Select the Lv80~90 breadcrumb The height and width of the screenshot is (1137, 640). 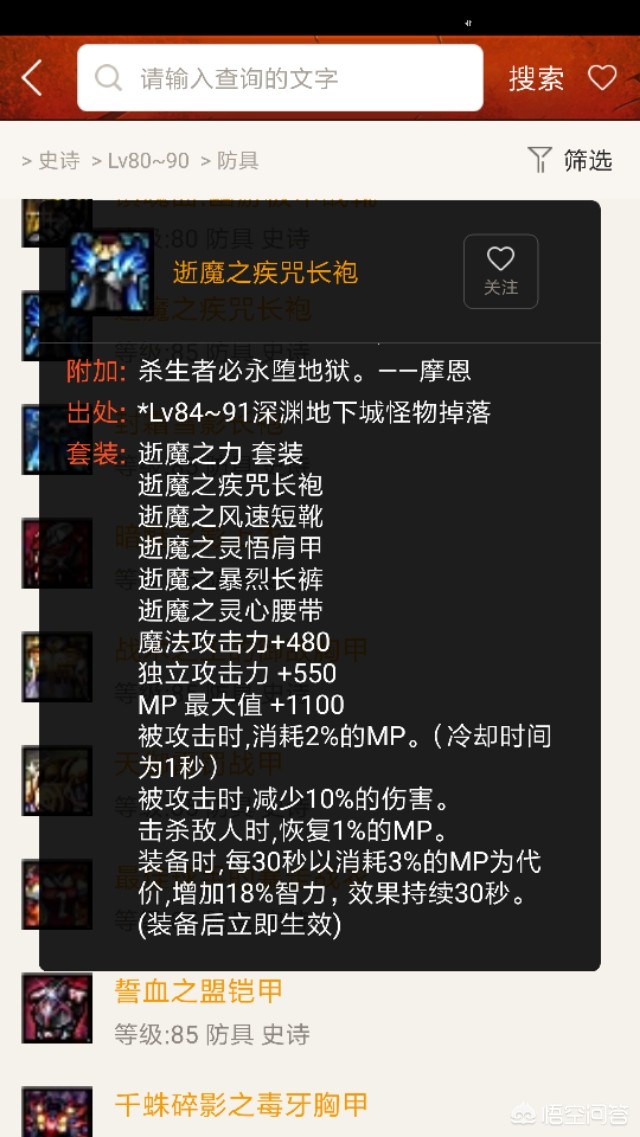(148, 160)
